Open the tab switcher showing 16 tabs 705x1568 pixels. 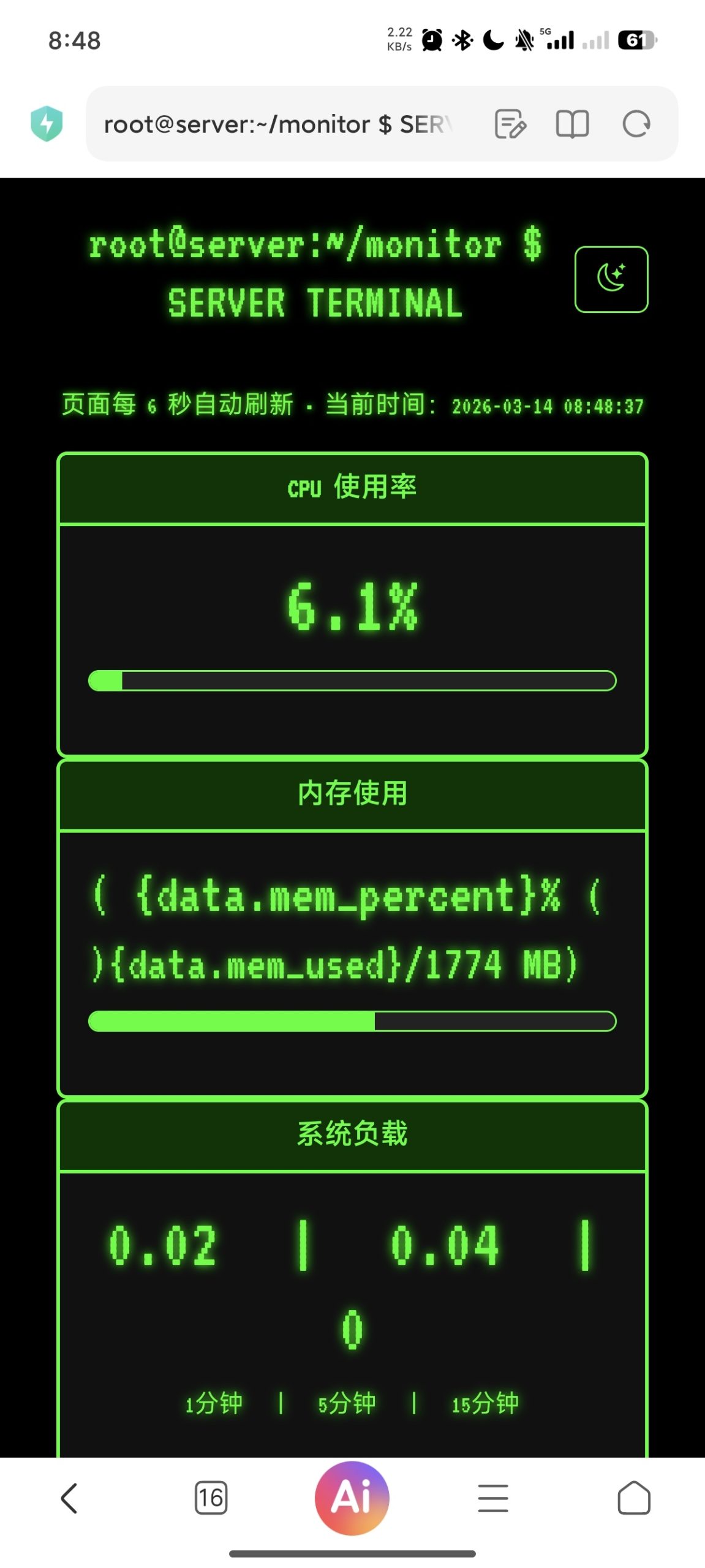point(211,1499)
